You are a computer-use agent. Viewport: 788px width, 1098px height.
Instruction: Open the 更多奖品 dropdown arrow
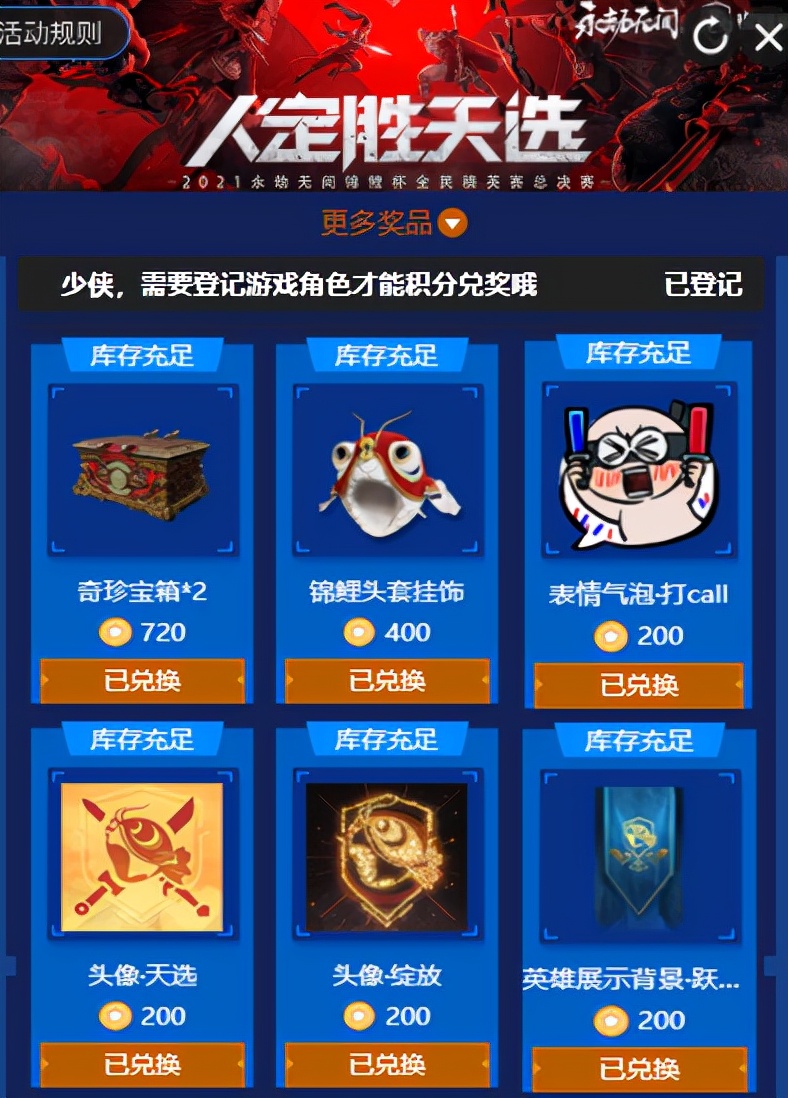click(x=452, y=224)
